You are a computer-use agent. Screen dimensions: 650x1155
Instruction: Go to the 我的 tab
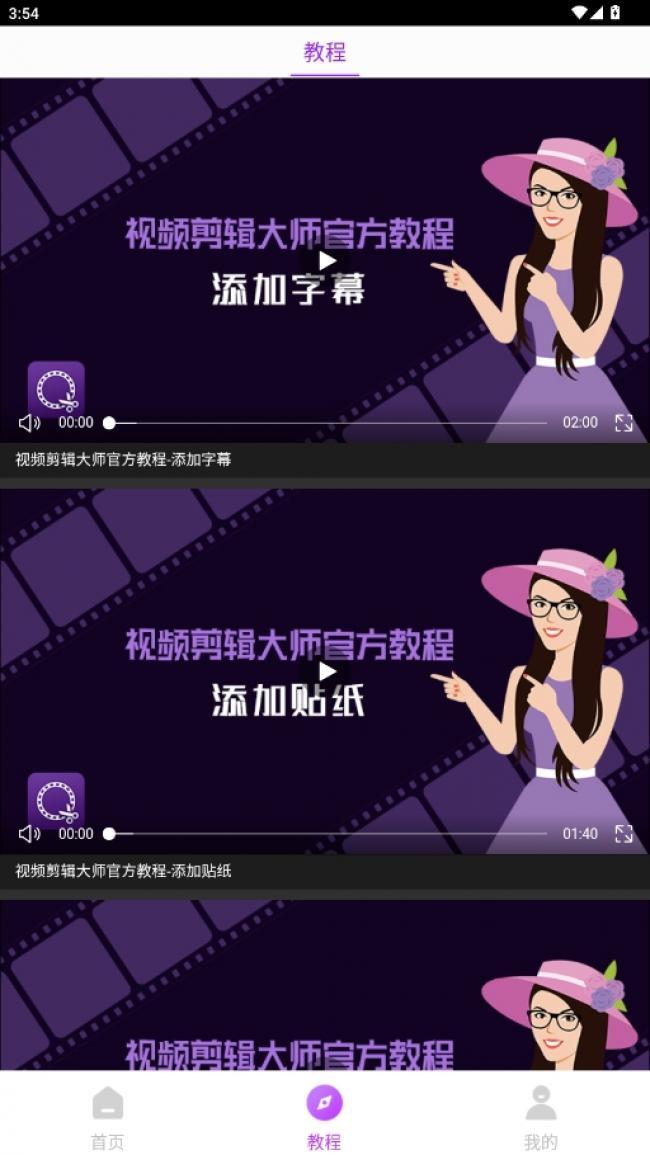pos(541,1117)
